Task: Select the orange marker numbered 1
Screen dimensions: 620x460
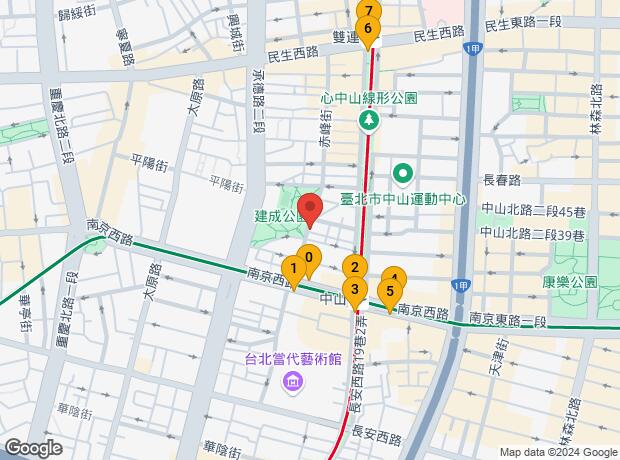Action: [x=293, y=269]
